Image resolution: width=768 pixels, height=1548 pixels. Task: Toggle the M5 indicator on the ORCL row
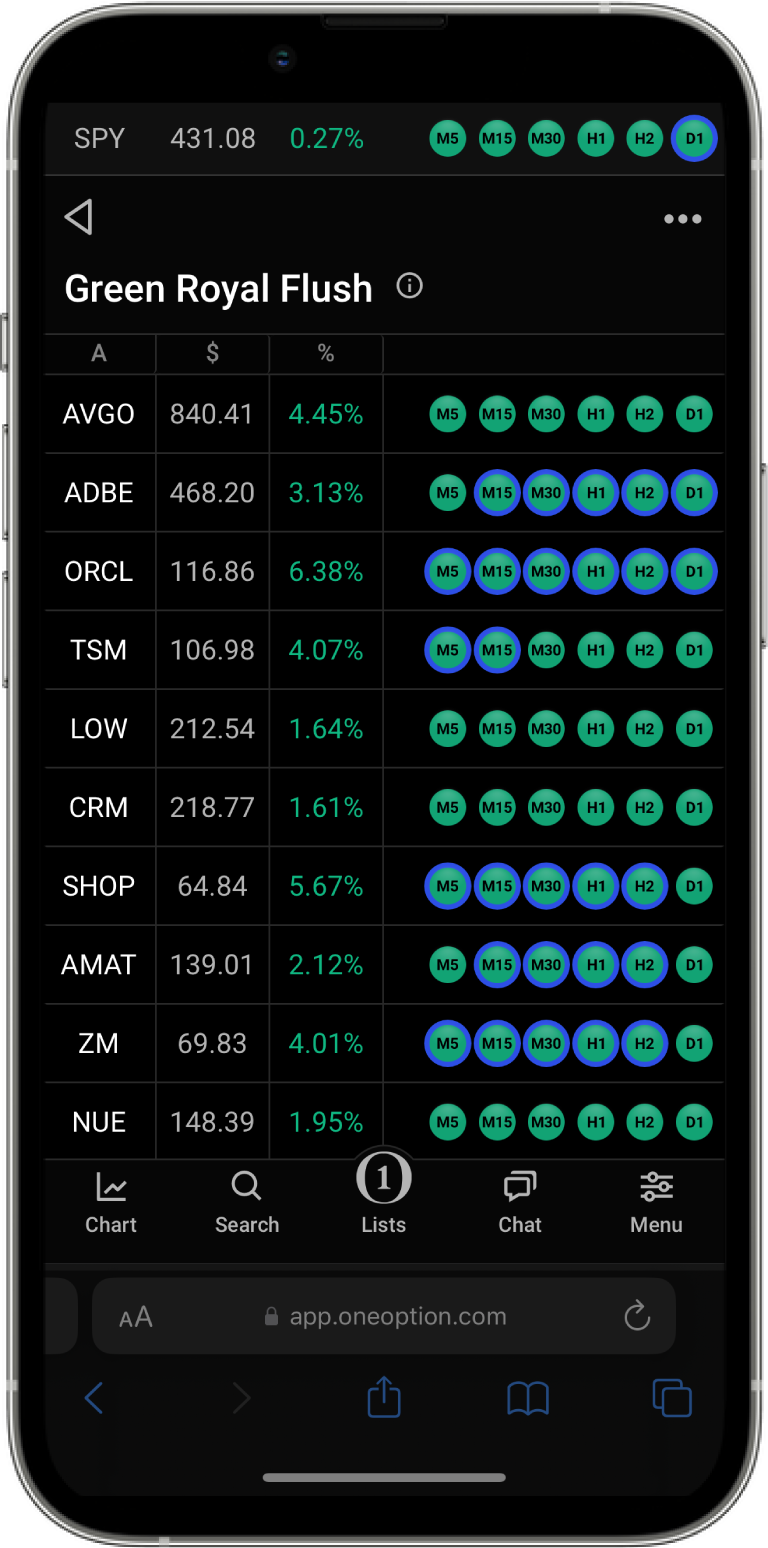447,571
